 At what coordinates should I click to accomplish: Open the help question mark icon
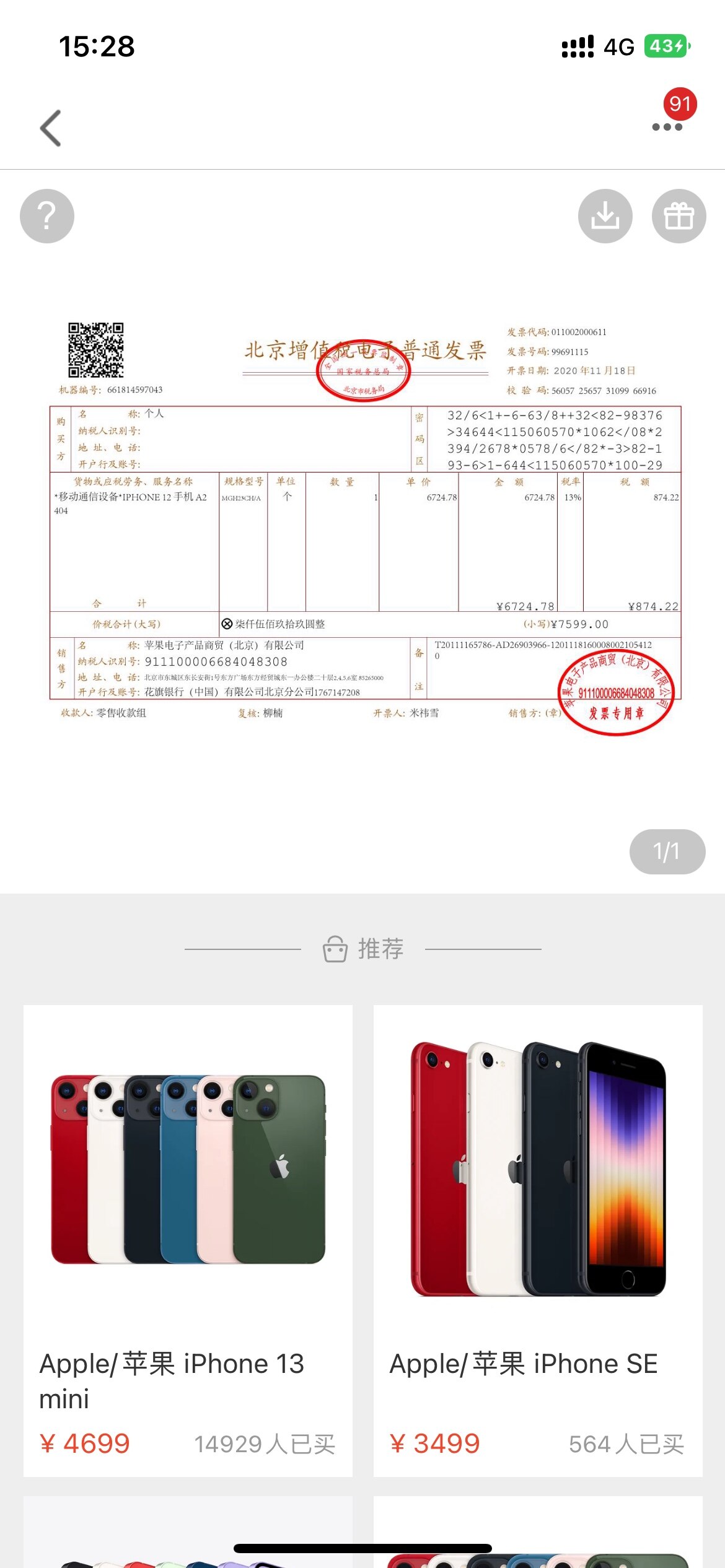click(x=47, y=216)
